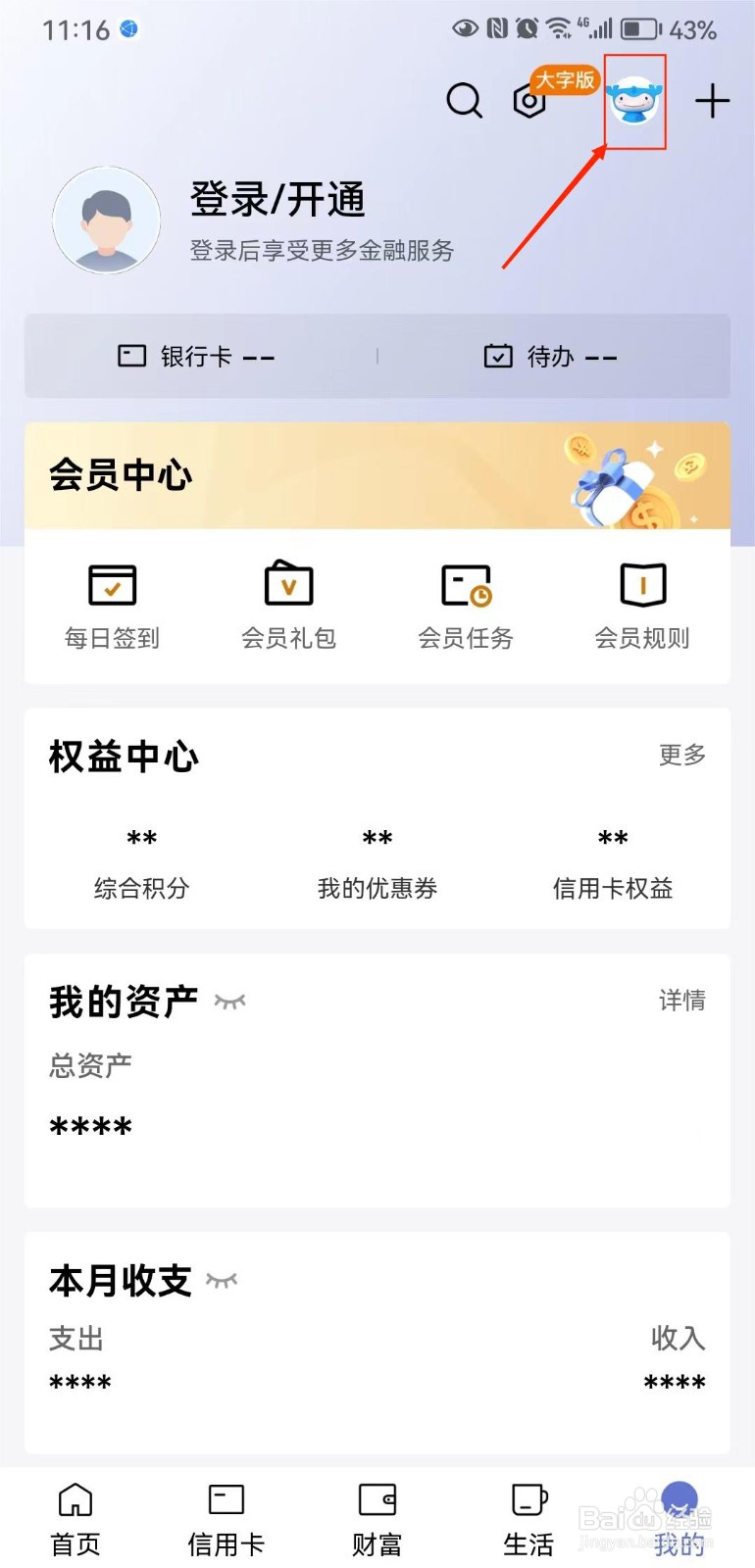Viewport: 755px width, 1568px height.
Task: Open 综合积分 points
Action: coord(141,863)
